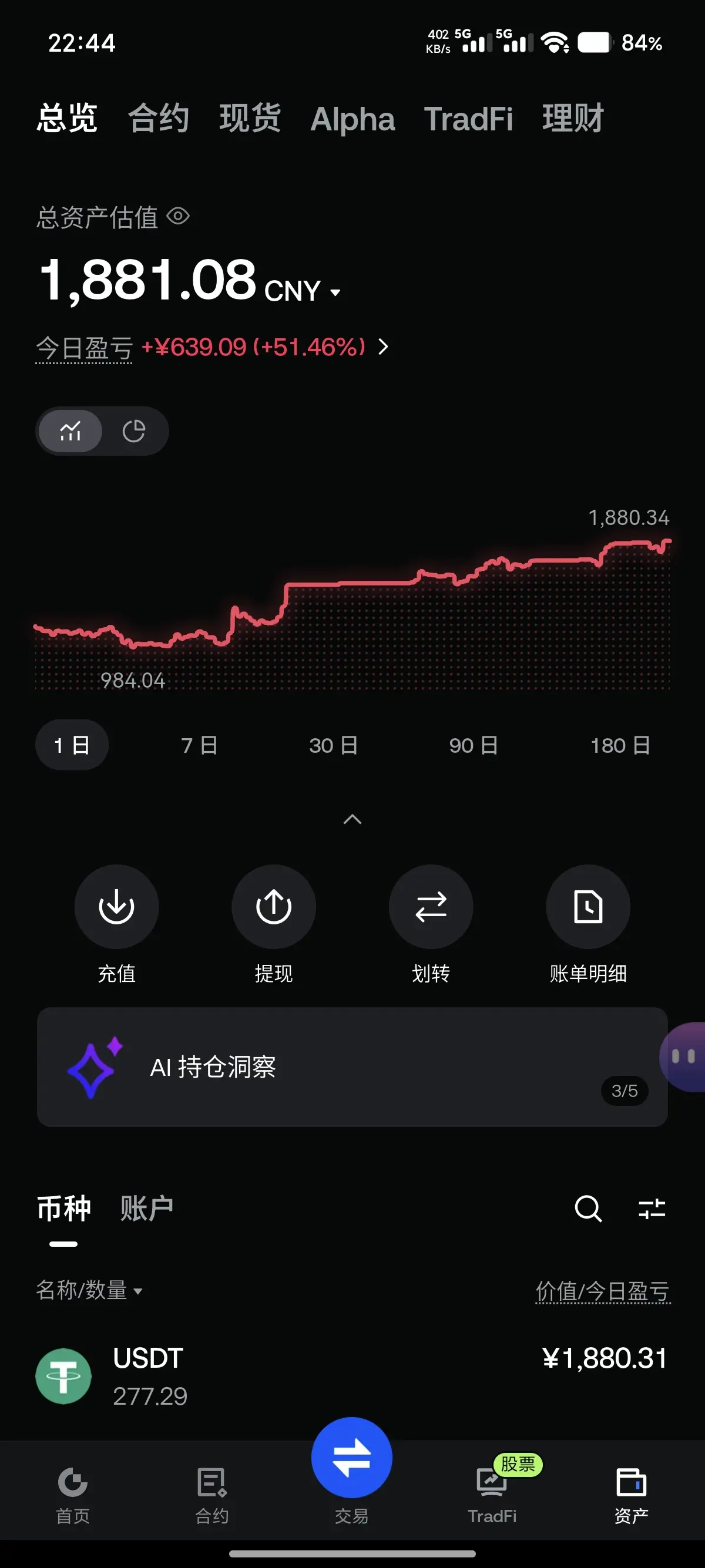
Task: Tap the 提现 withdraw button
Action: pos(273,924)
